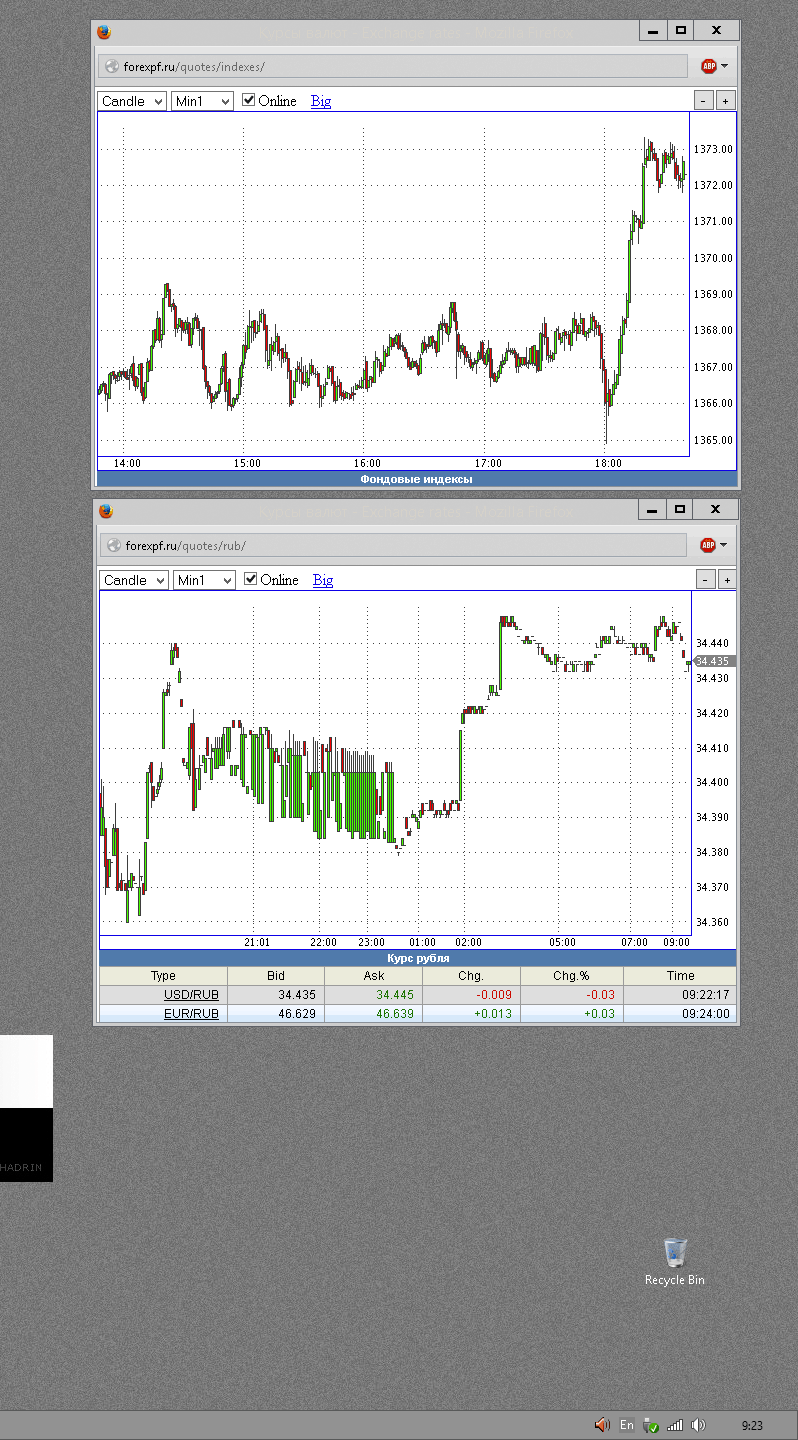
Task: Zoom out indexes chart with minus button
Action: (703, 101)
